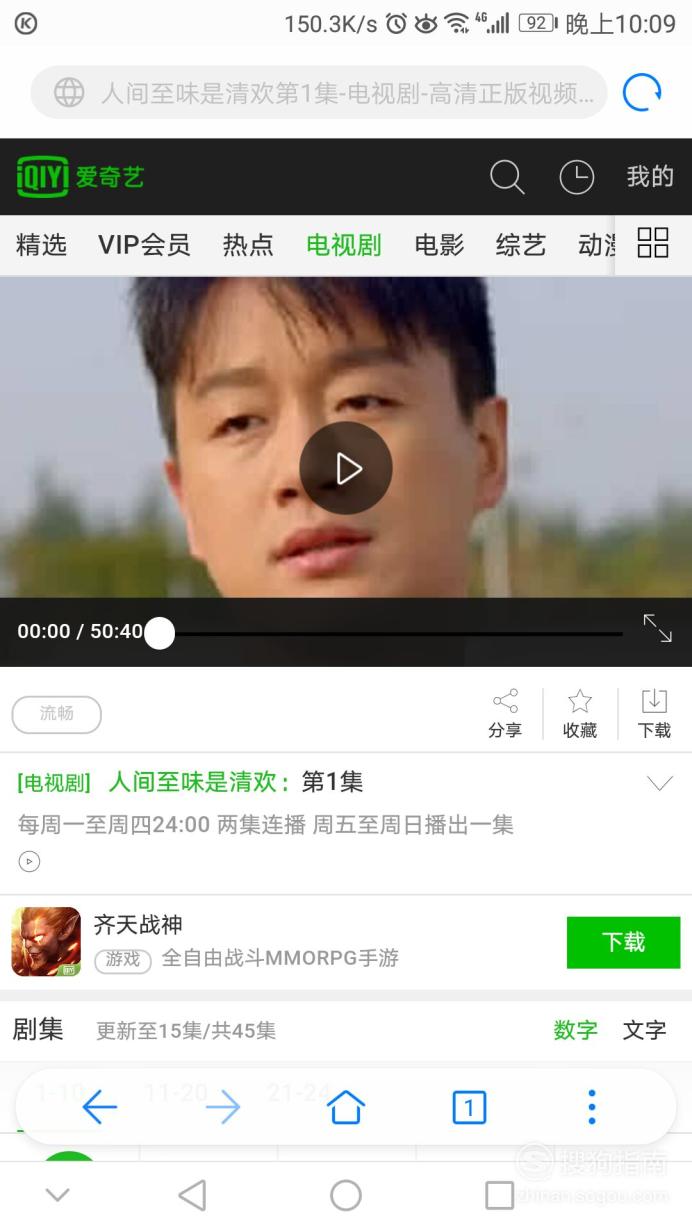Tap the browser address bar

click(x=319, y=93)
